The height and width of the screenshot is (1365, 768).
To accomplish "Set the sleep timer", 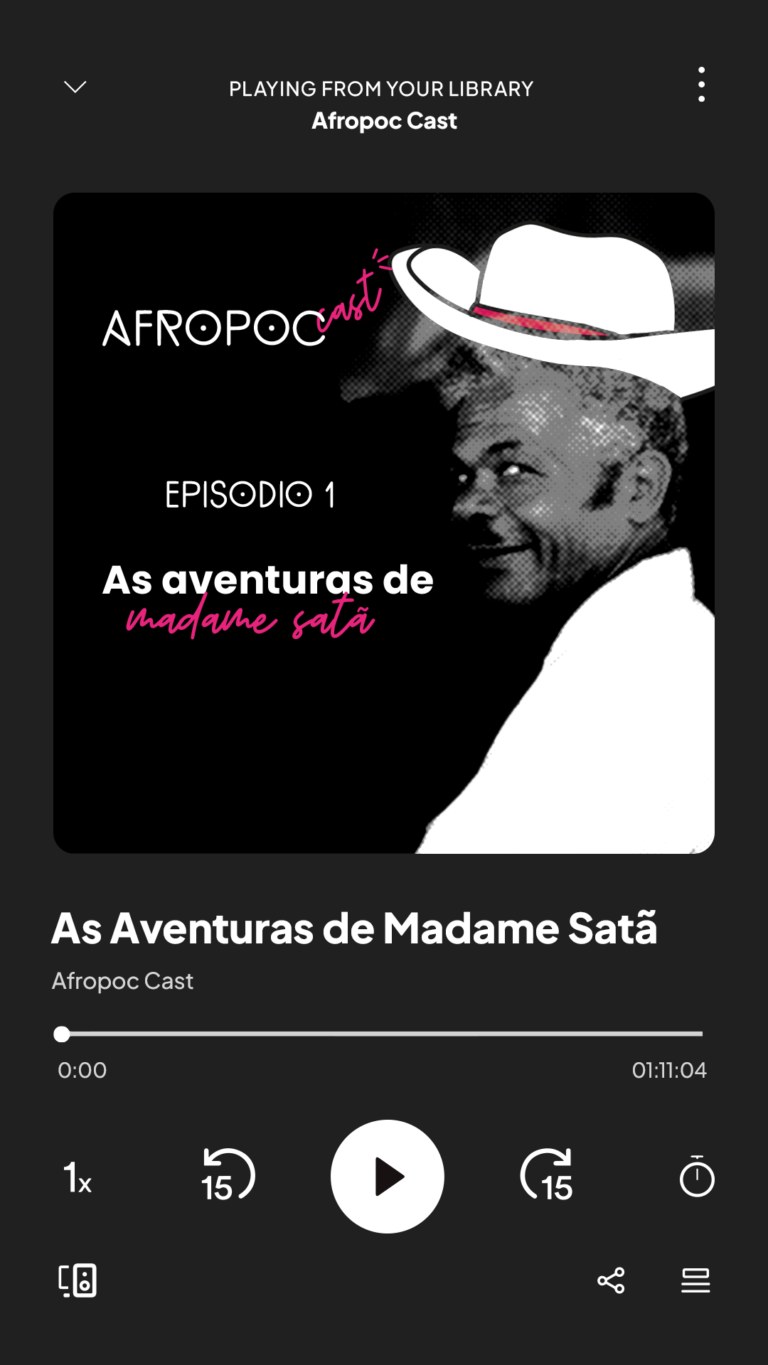I will [x=697, y=1176].
